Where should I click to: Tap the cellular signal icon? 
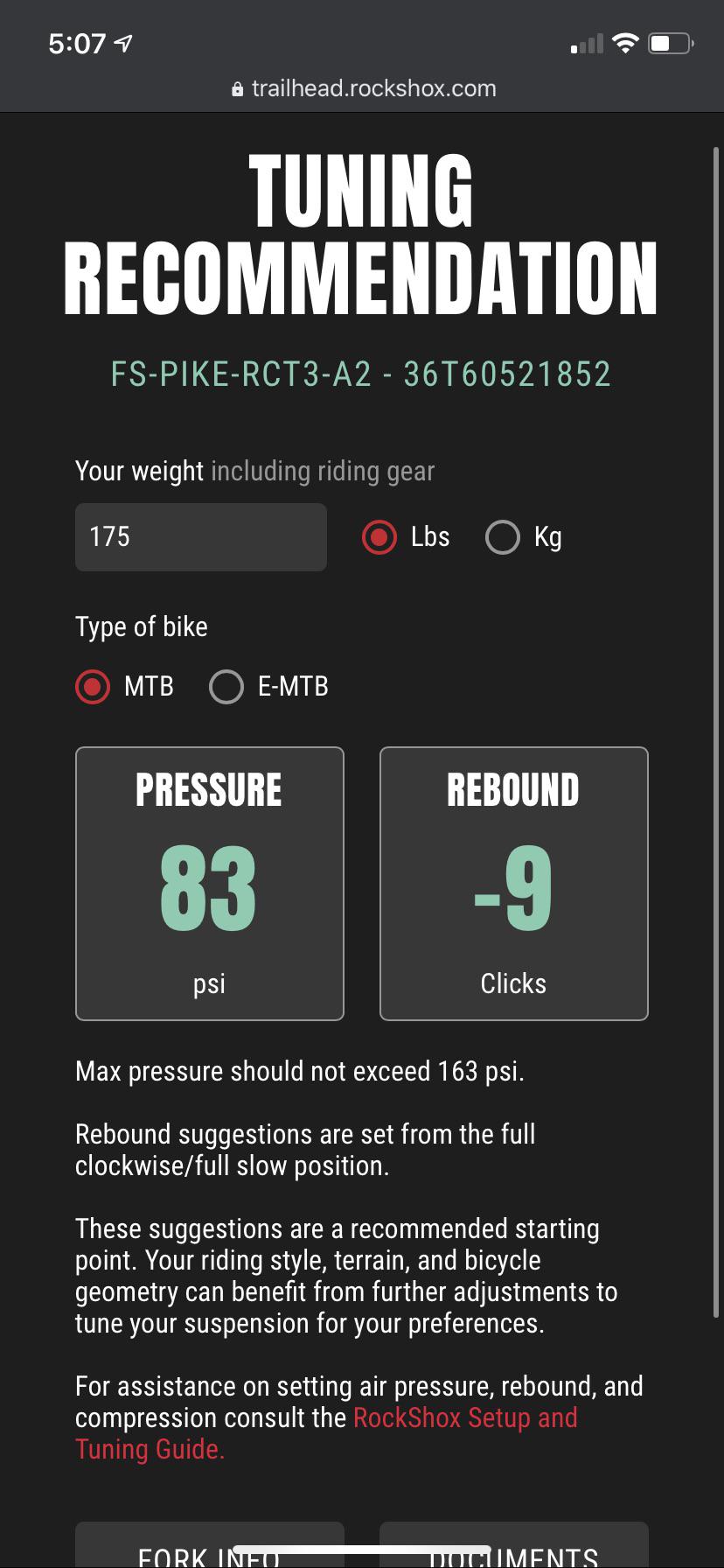584,43
